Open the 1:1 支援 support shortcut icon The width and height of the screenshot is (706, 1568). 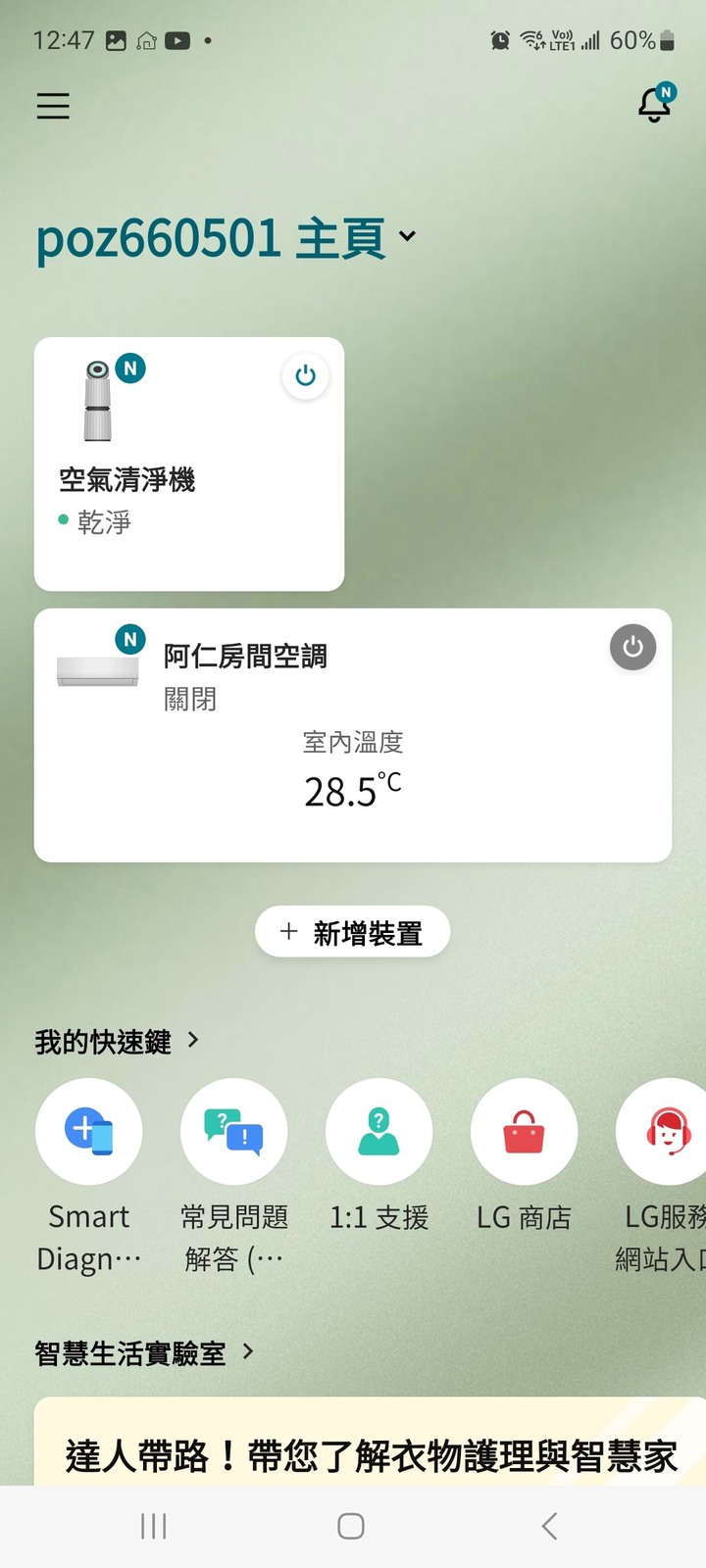[x=378, y=1131]
